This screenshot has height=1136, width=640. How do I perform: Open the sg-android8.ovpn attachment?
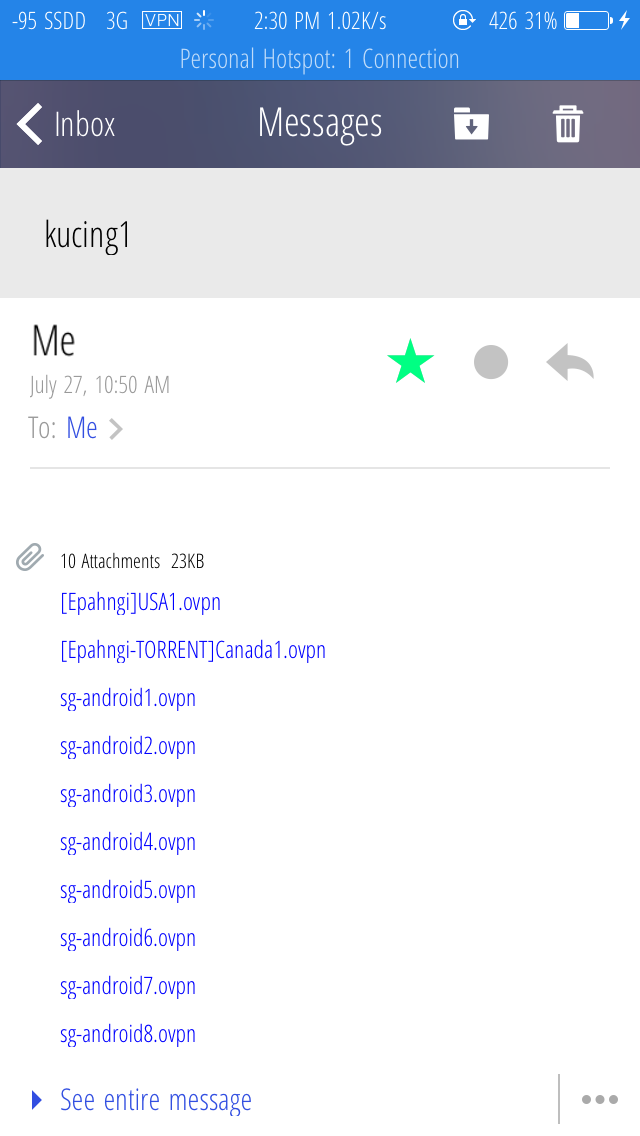pyautogui.click(x=128, y=1035)
